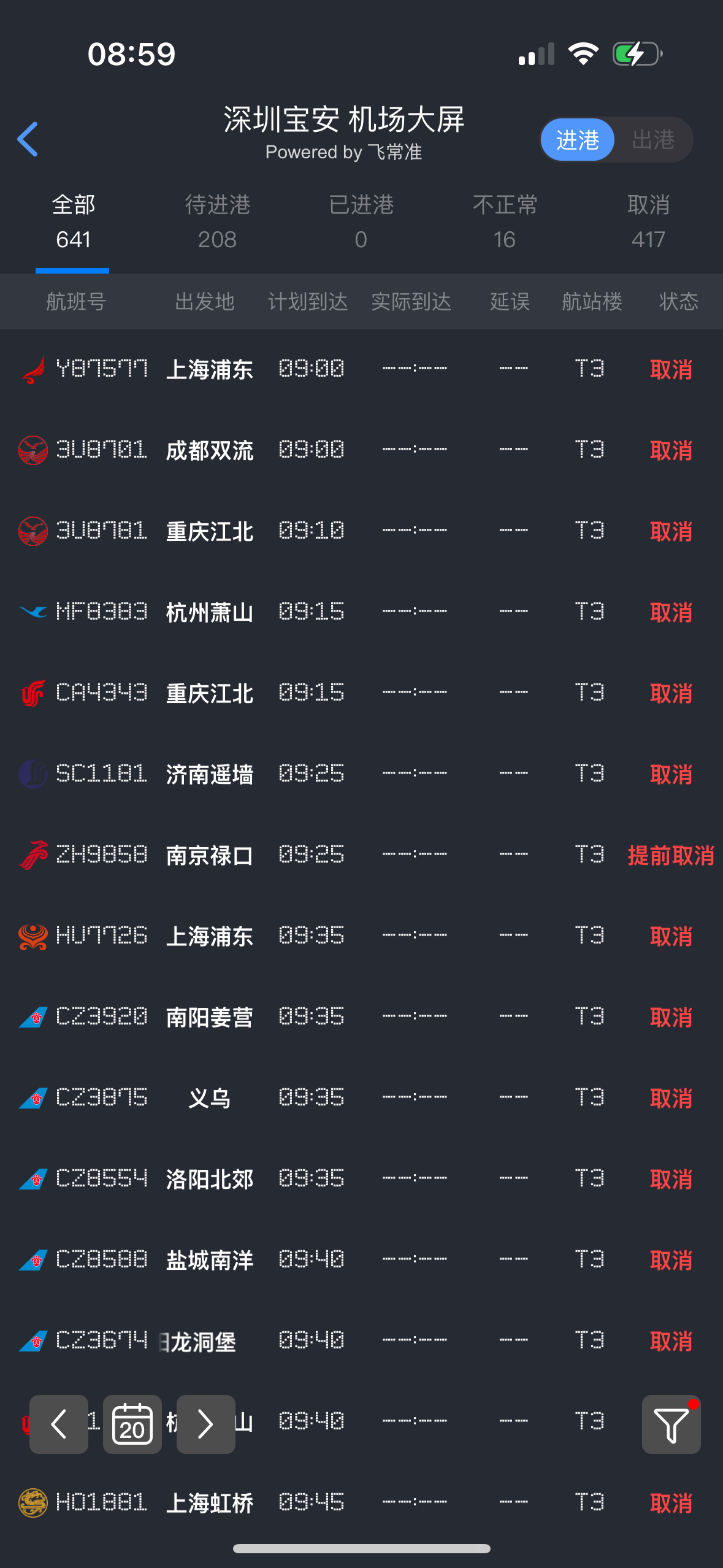
Task: Open flight Y87577 from 上海浦东
Action: [x=361, y=369]
